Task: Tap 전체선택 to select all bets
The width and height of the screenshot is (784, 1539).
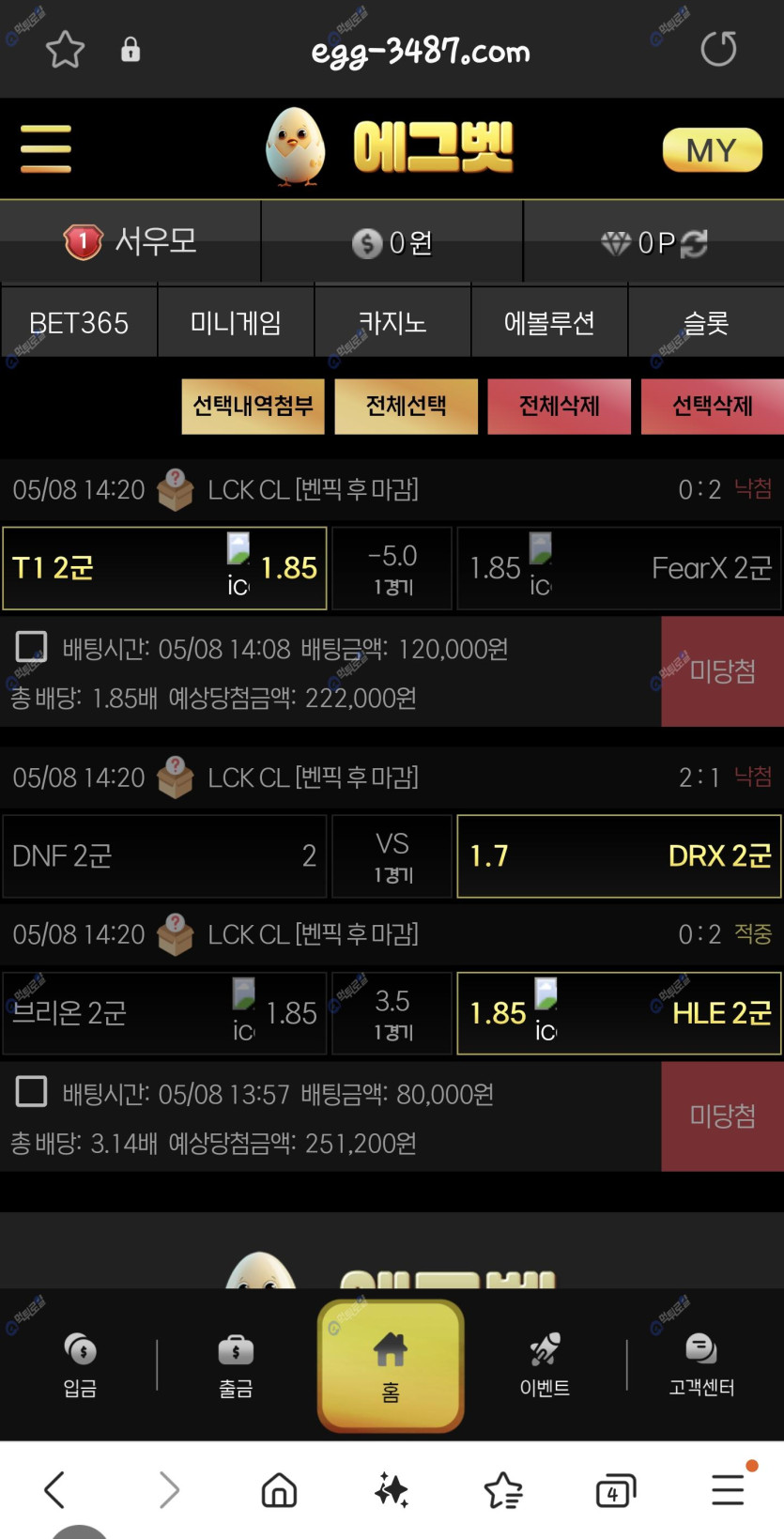Action: [x=406, y=407]
